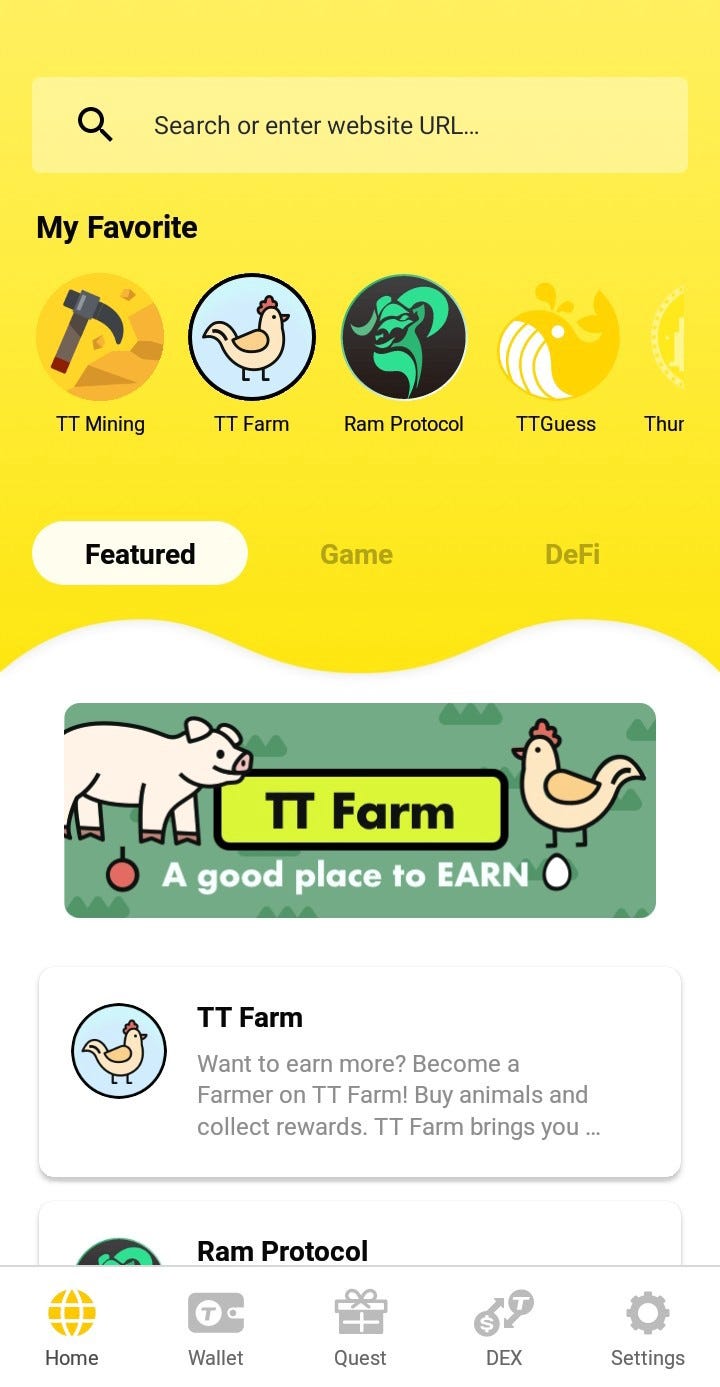
Task: Open the Wallet tab
Action: coord(216,1328)
